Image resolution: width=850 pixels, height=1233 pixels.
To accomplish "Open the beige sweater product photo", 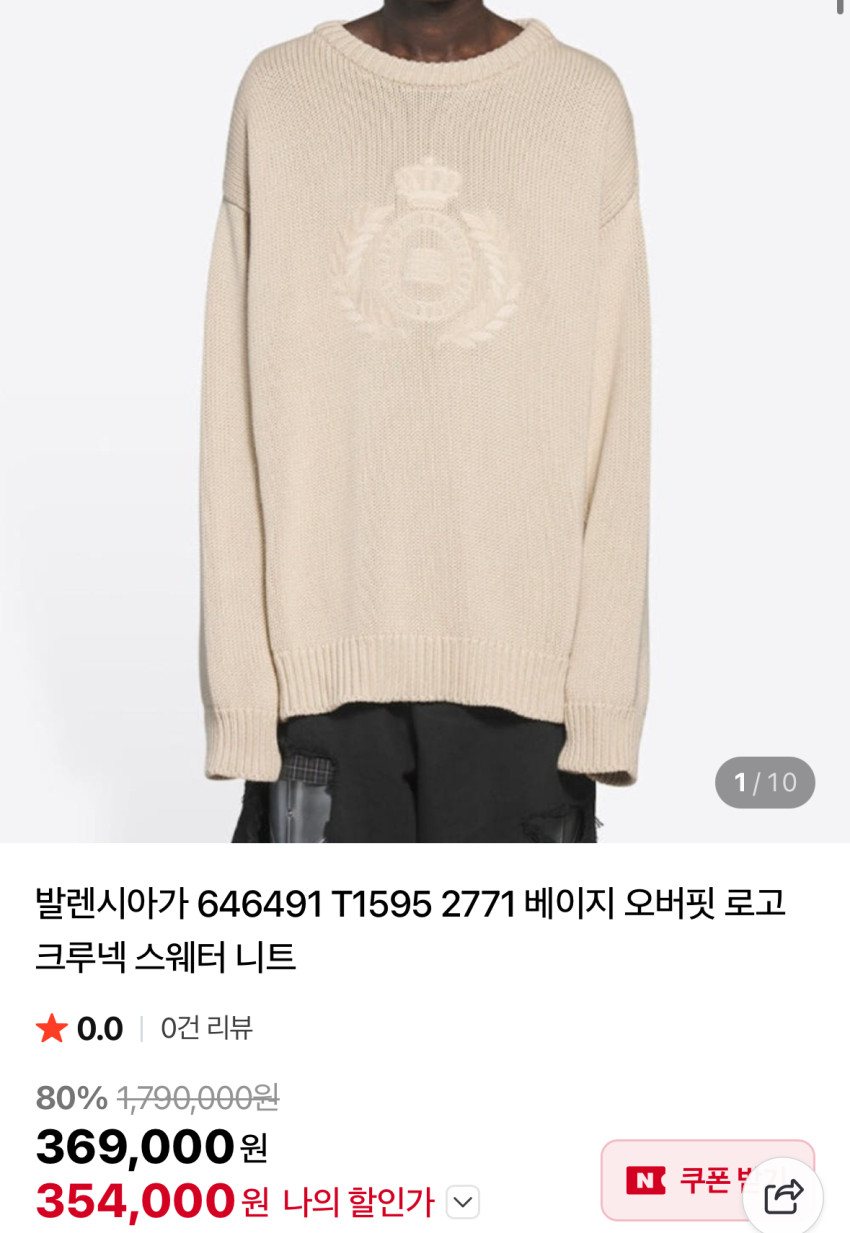I will click(x=425, y=420).
